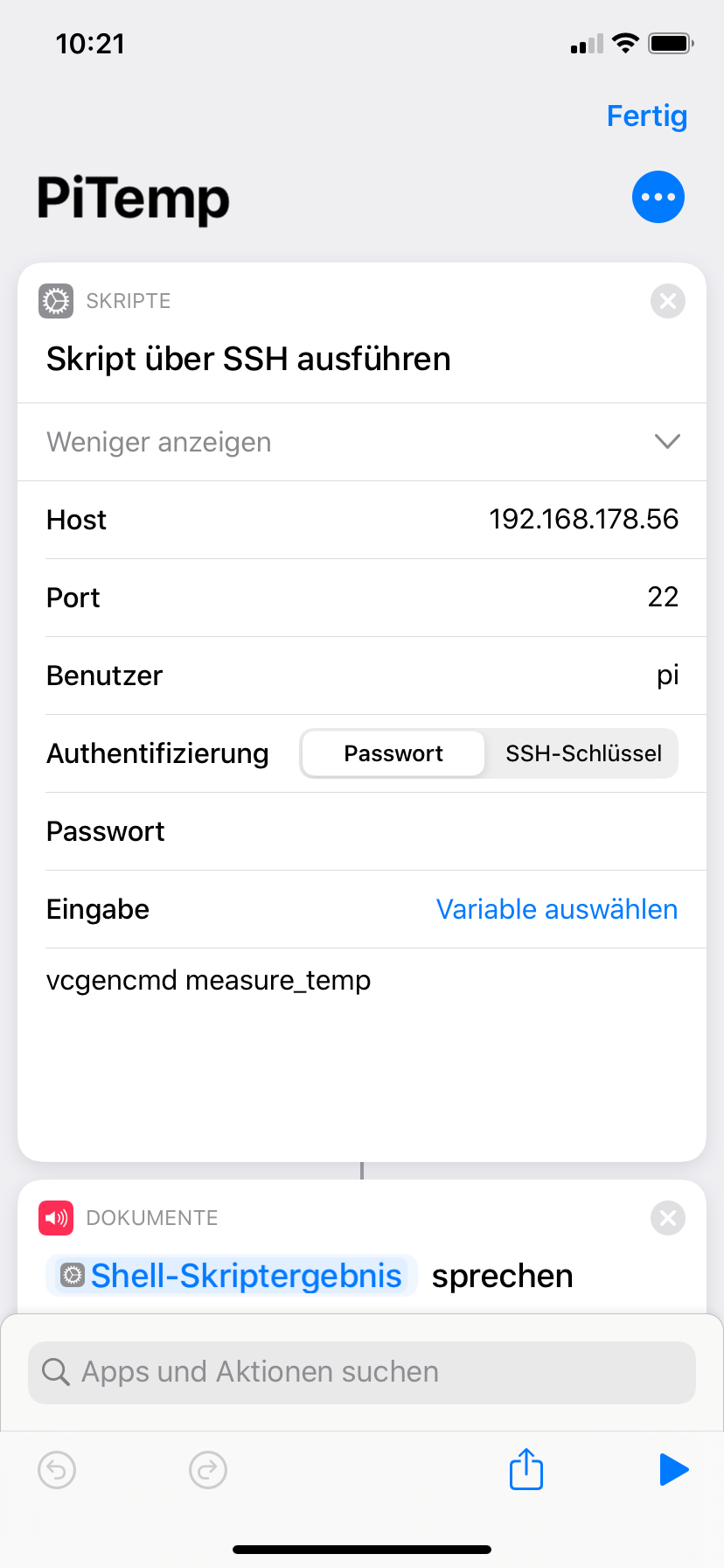Share the PiTemp shortcut
The width and height of the screenshot is (724, 1568).
(526, 1469)
